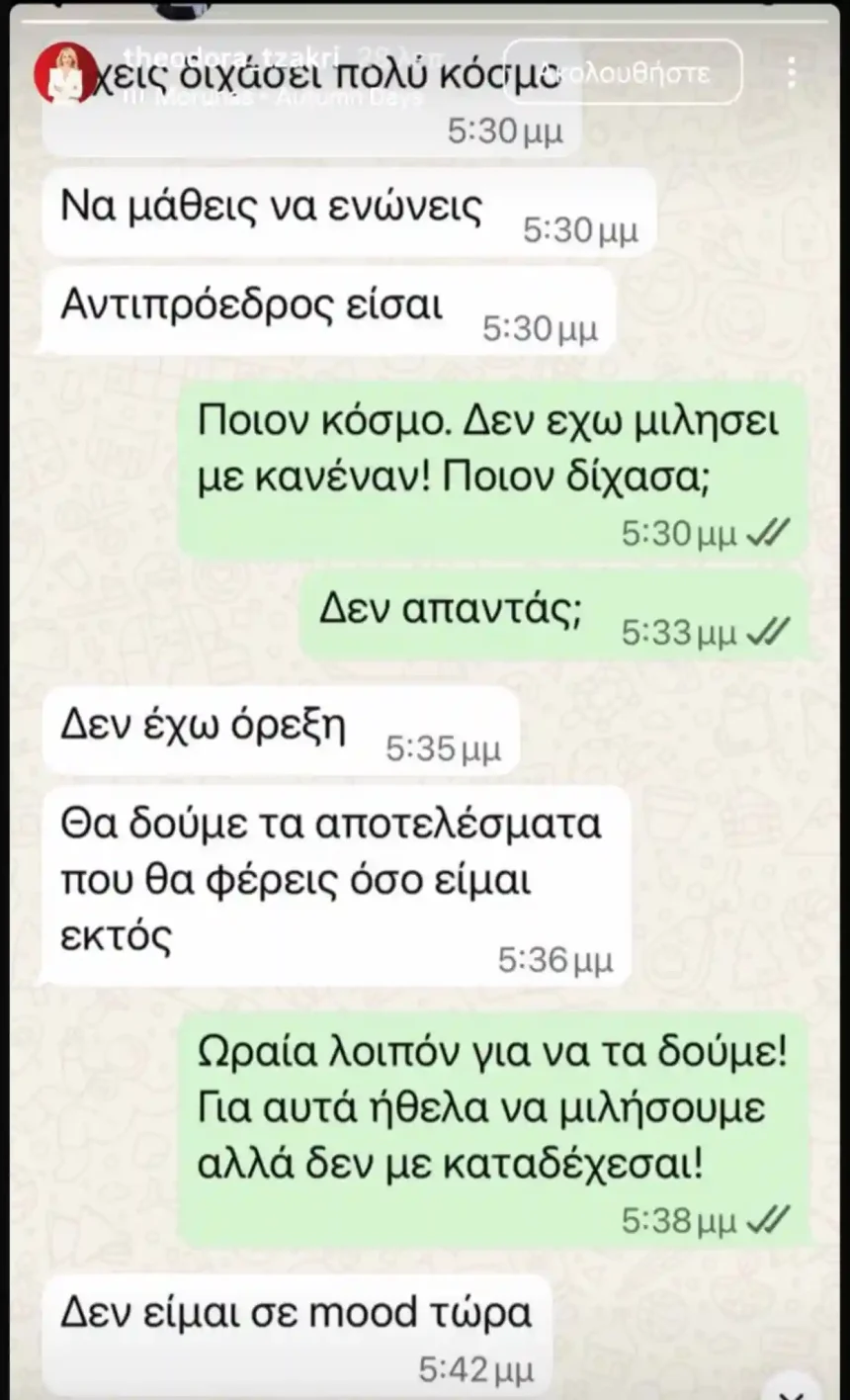Viewport: 850px width, 1400px height.
Task: Follow the account with the Ακολουθήστε button
Action: pyautogui.click(x=625, y=72)
